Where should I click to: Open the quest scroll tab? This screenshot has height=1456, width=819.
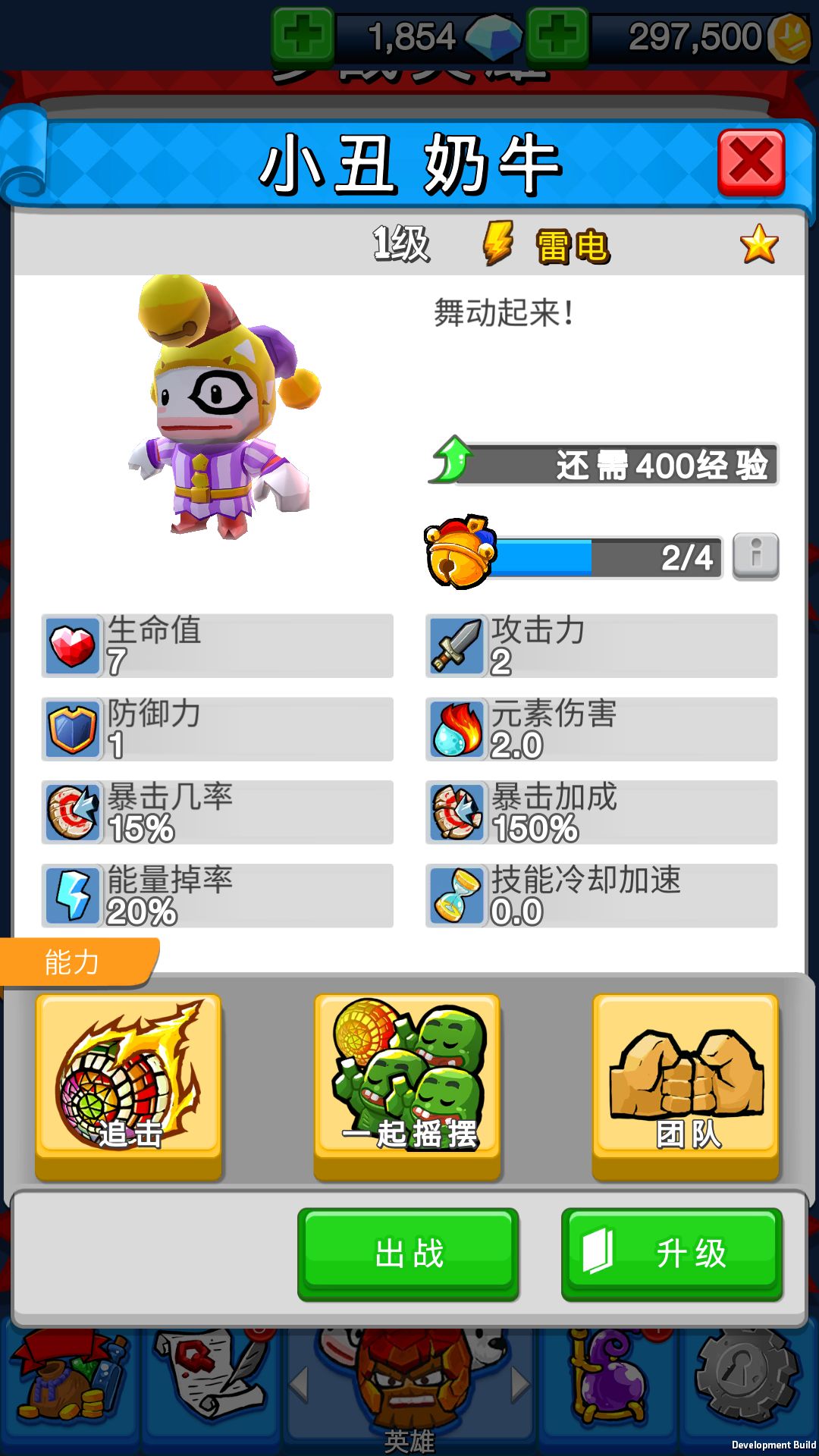click(211, 1388)
